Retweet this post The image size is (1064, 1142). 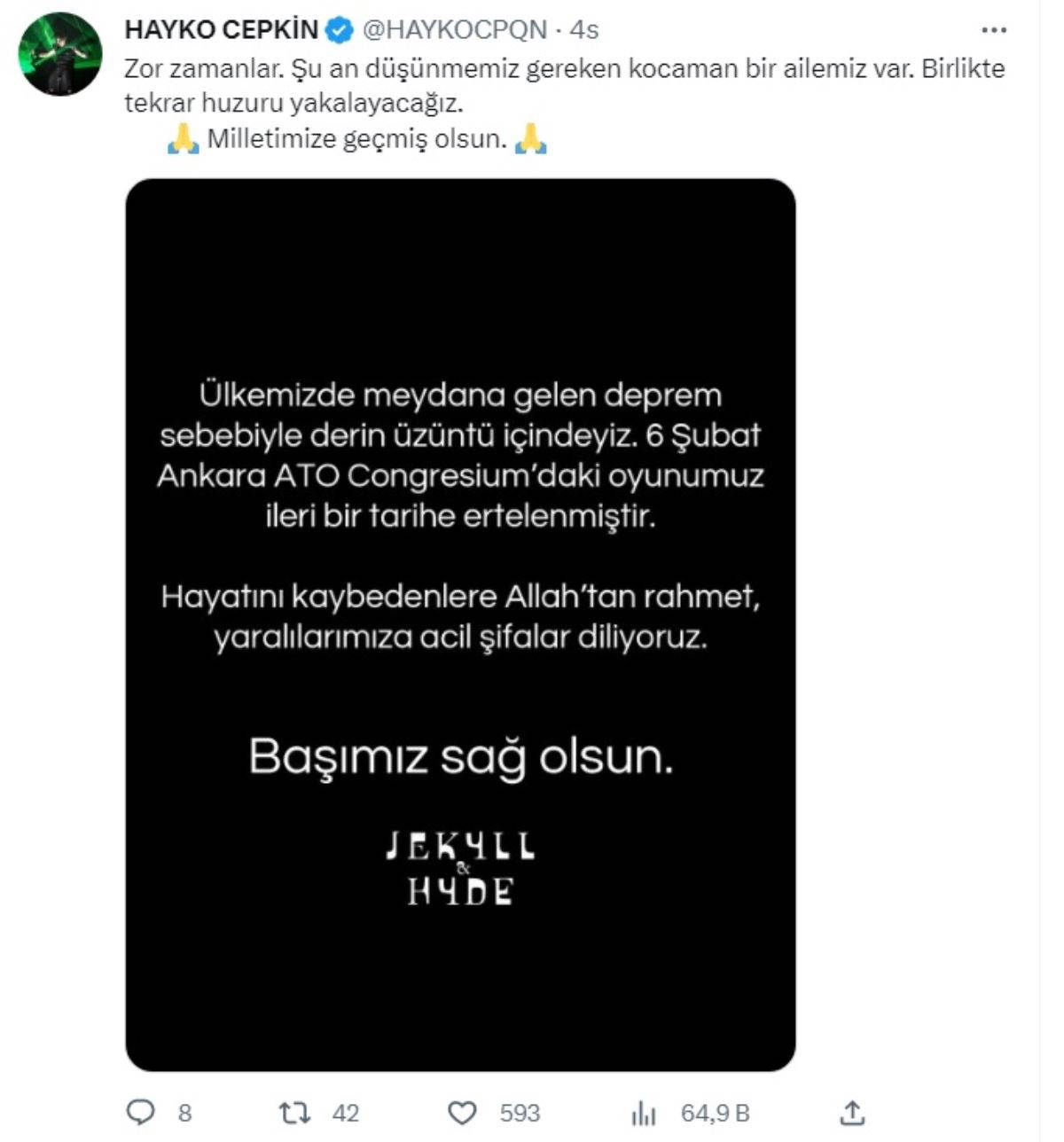tap(295, 1112)
